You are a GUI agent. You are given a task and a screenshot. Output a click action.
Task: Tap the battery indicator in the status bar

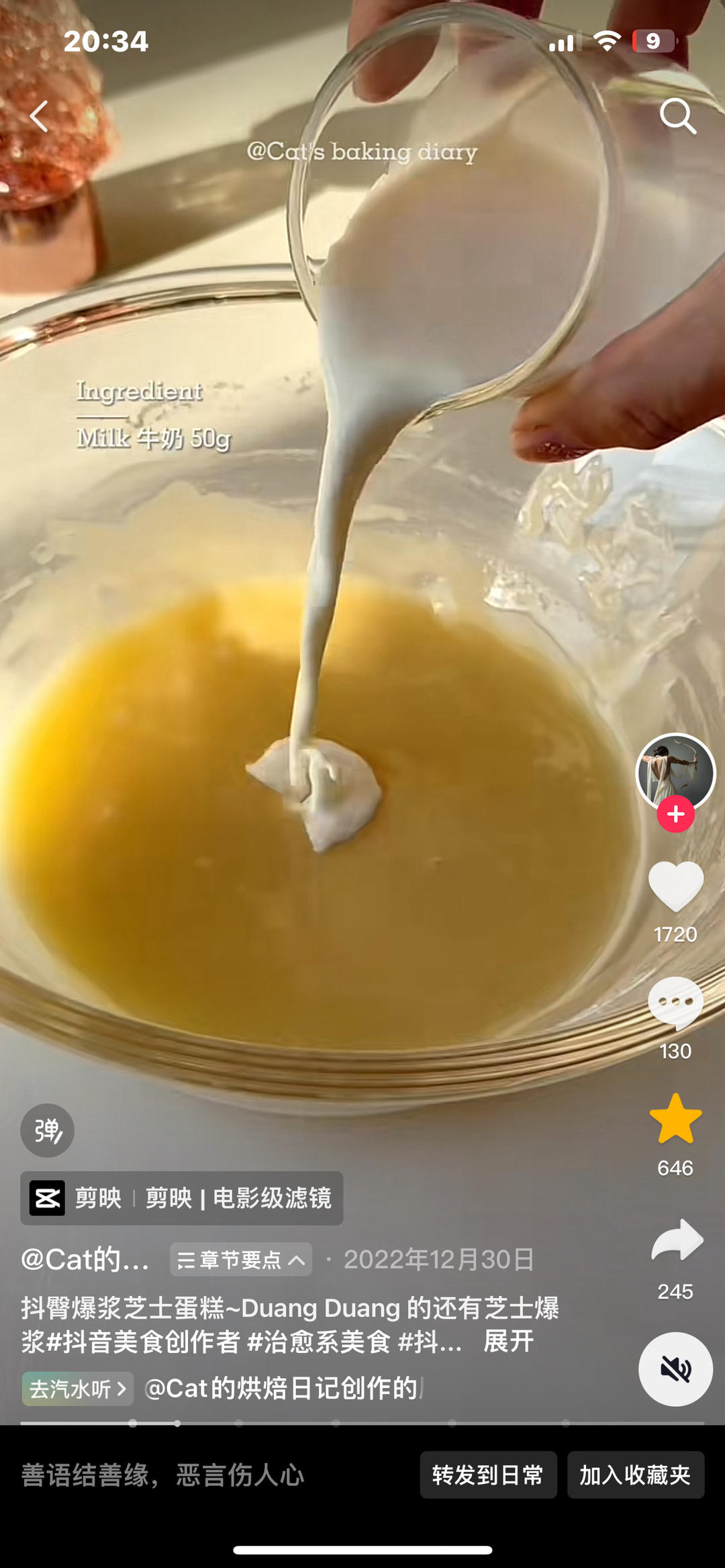650,40
